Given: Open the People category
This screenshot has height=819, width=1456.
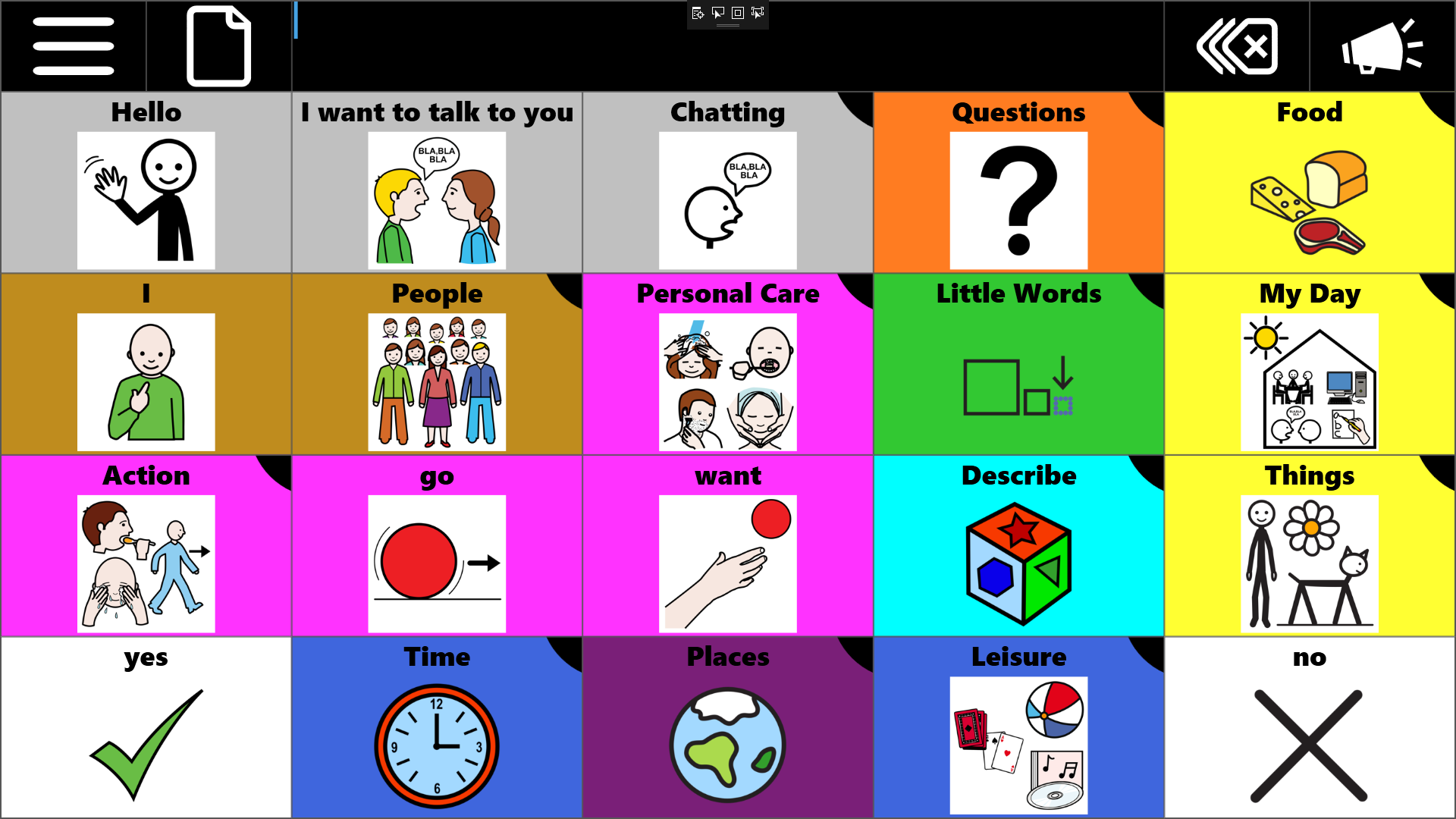Looking at the screenshot, I should point(437,365).
